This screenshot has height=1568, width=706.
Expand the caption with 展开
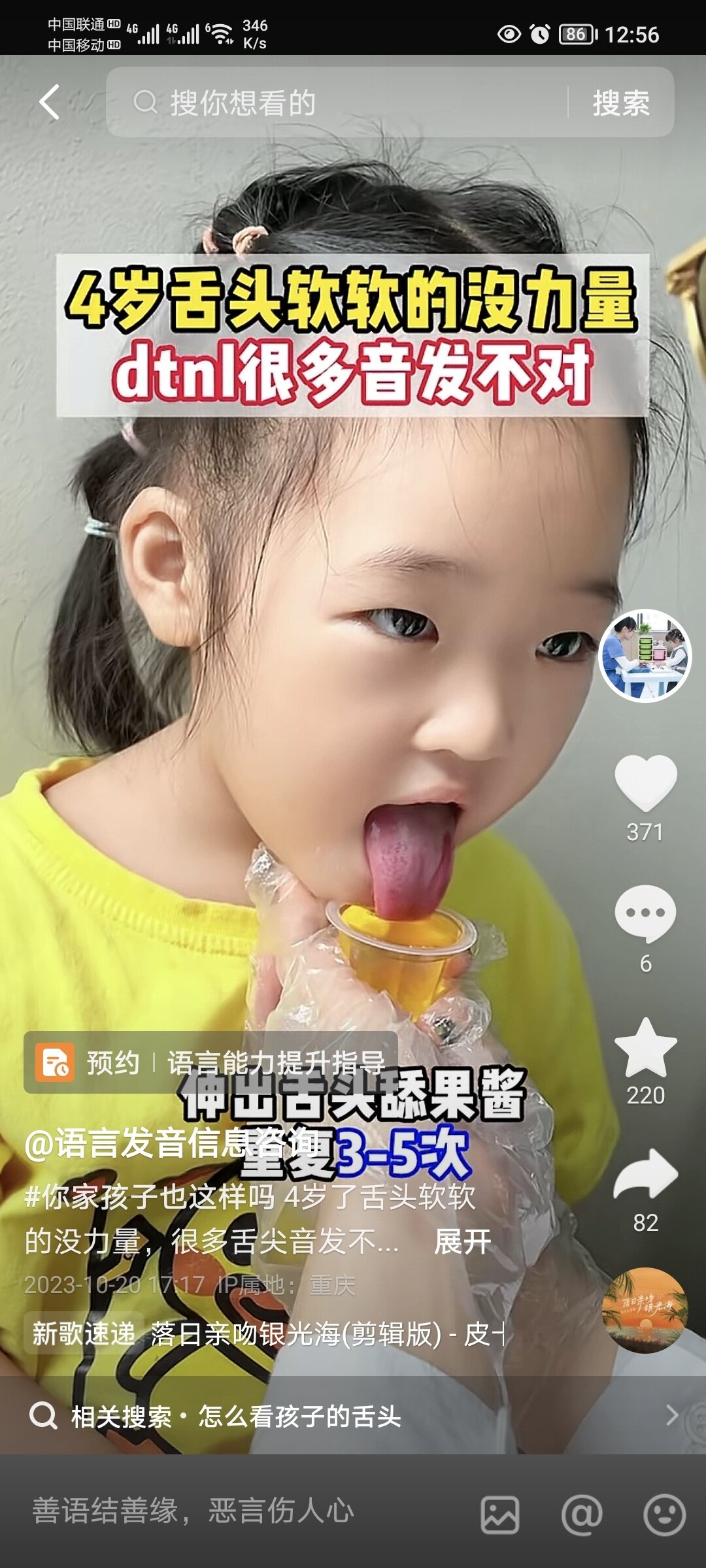462,1241
